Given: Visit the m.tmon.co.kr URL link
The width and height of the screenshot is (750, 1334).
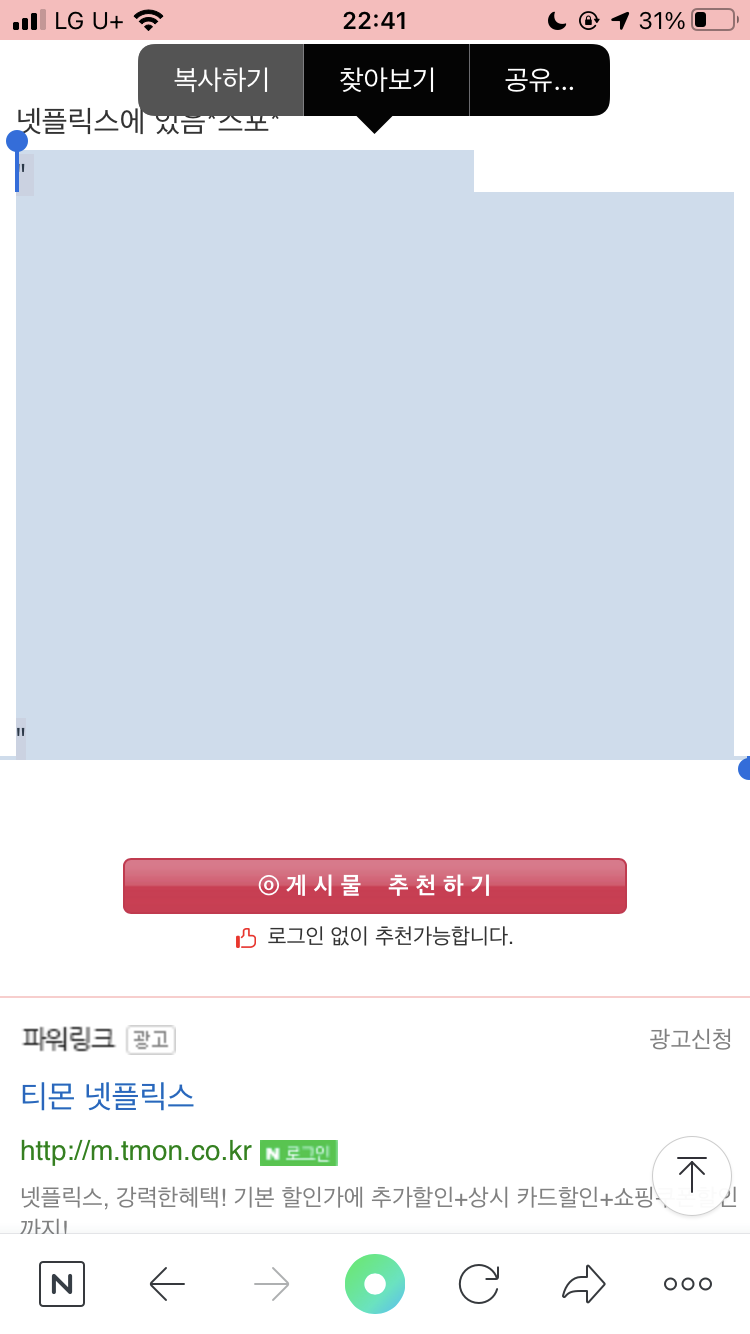Looking at the screenshot, I should (136, 1151).
